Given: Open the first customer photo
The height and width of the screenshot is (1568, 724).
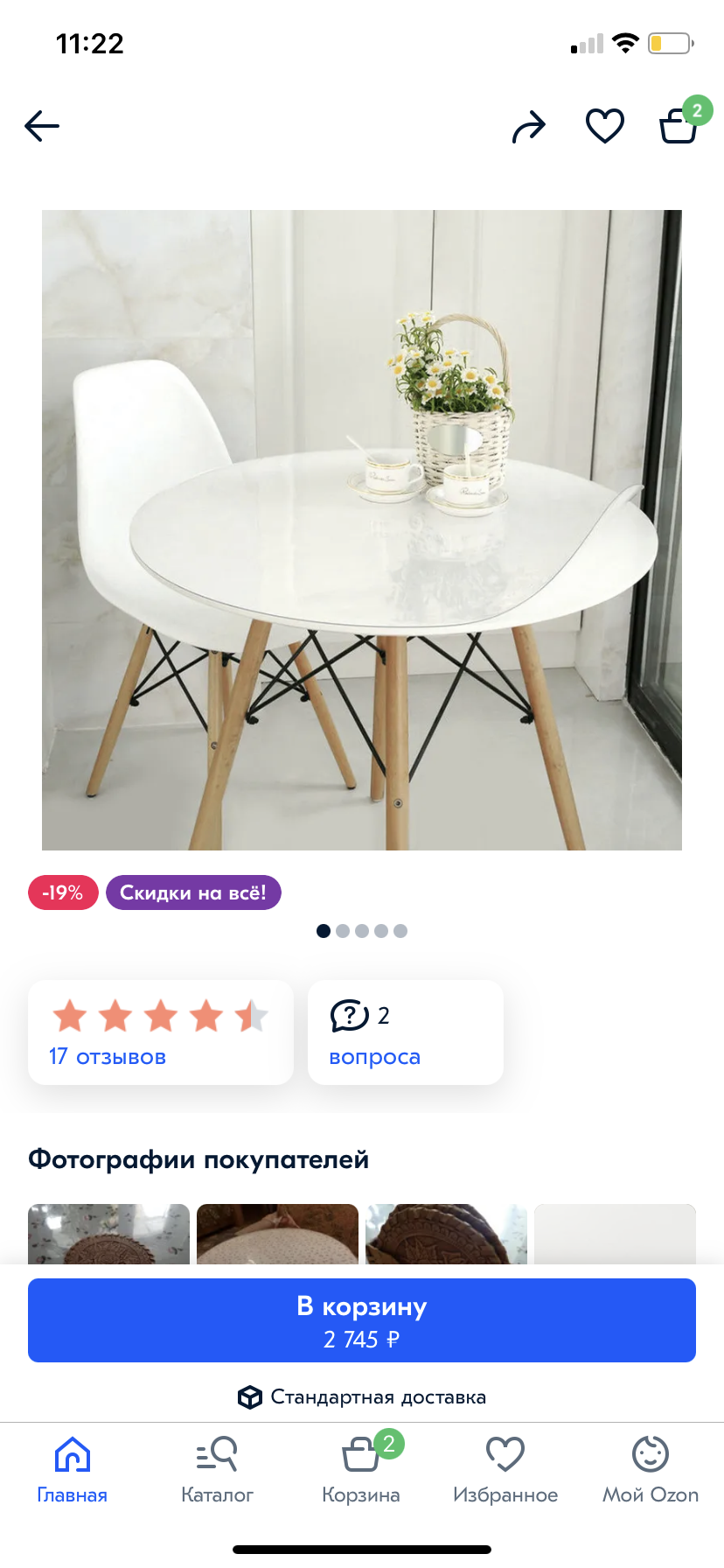Looking at the screenshot, I should [108, 1234].
